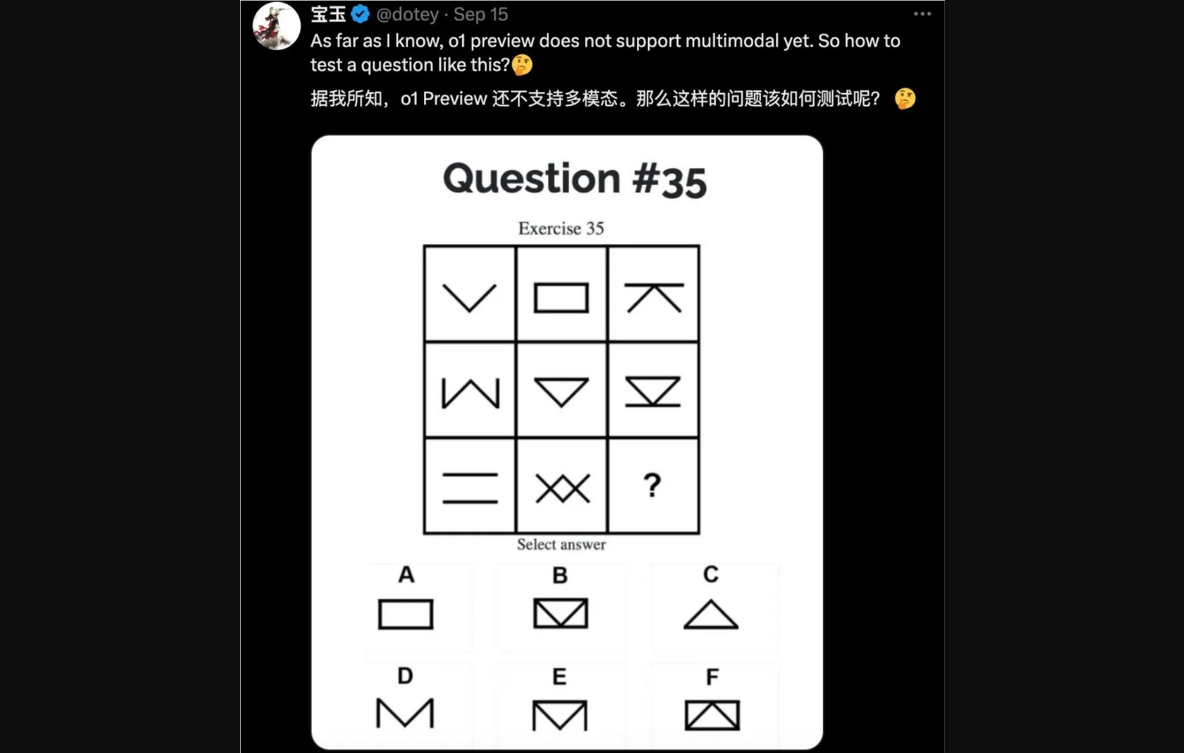Open the Question #35 puzzle image
The image size is (1184, 753).
click(567, 440)
